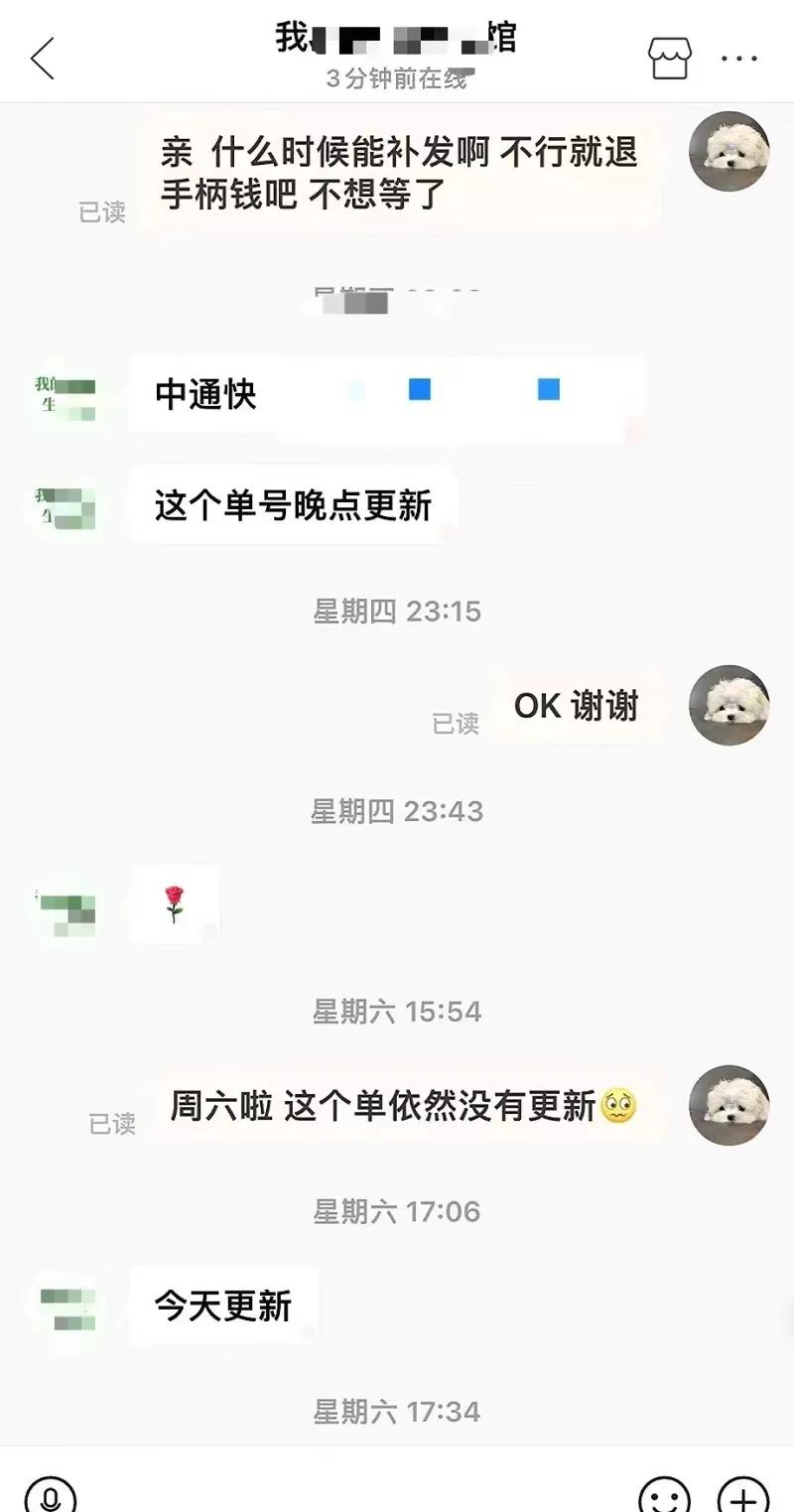
Task: Select the rose emoji message bubble
Action: (175, 905)
